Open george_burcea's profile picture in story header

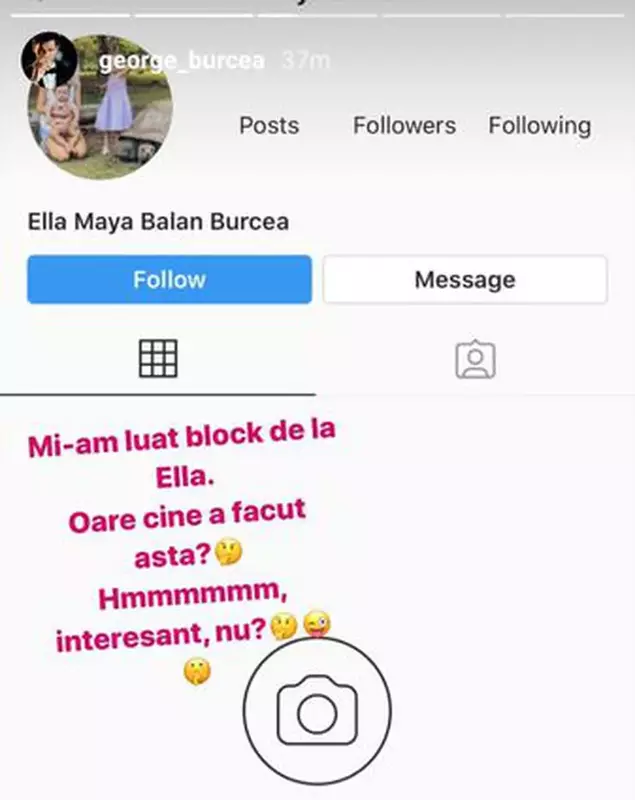click(47, 59)
